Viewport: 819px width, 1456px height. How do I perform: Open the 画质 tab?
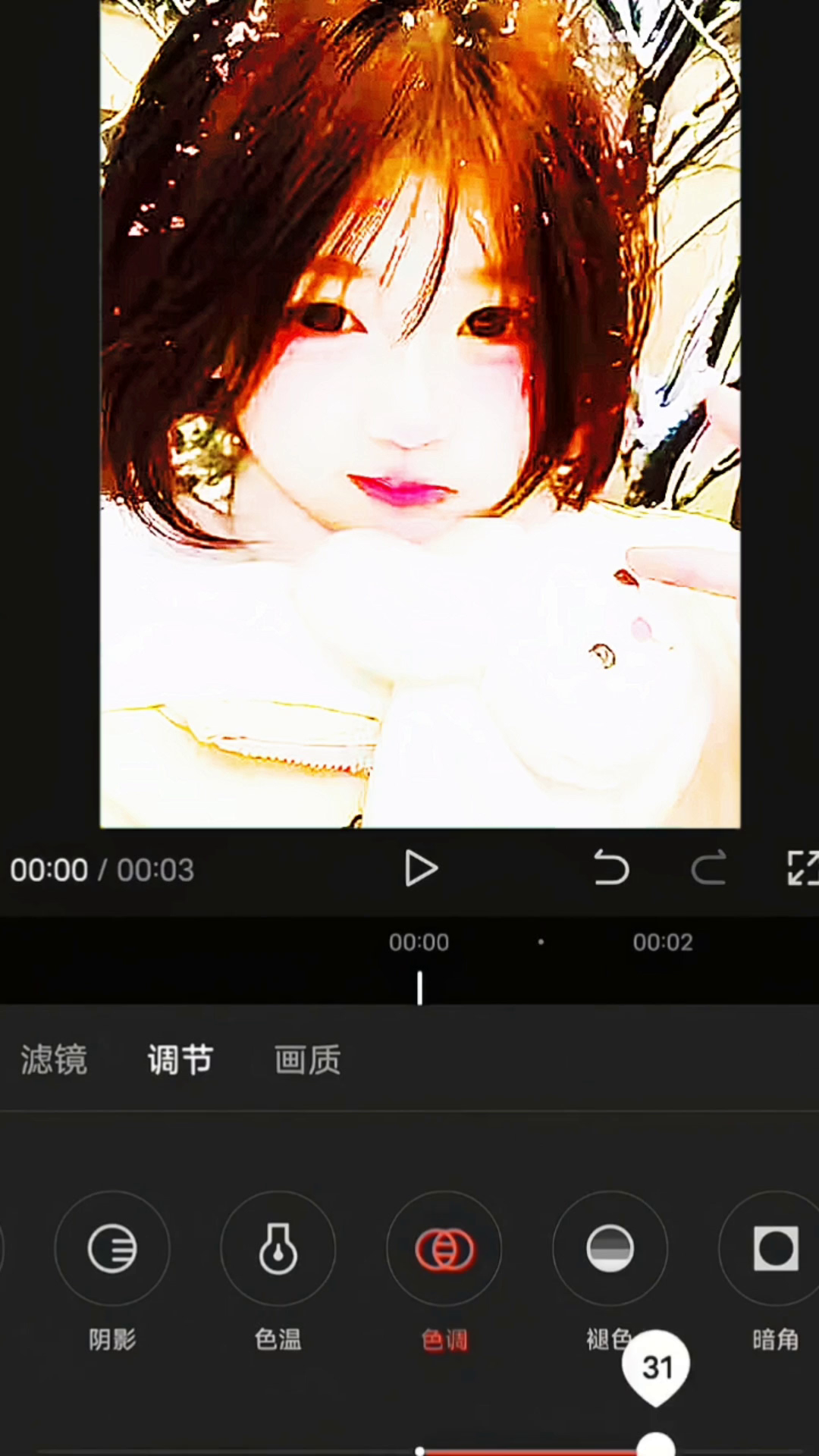[x=308, y=1059]
